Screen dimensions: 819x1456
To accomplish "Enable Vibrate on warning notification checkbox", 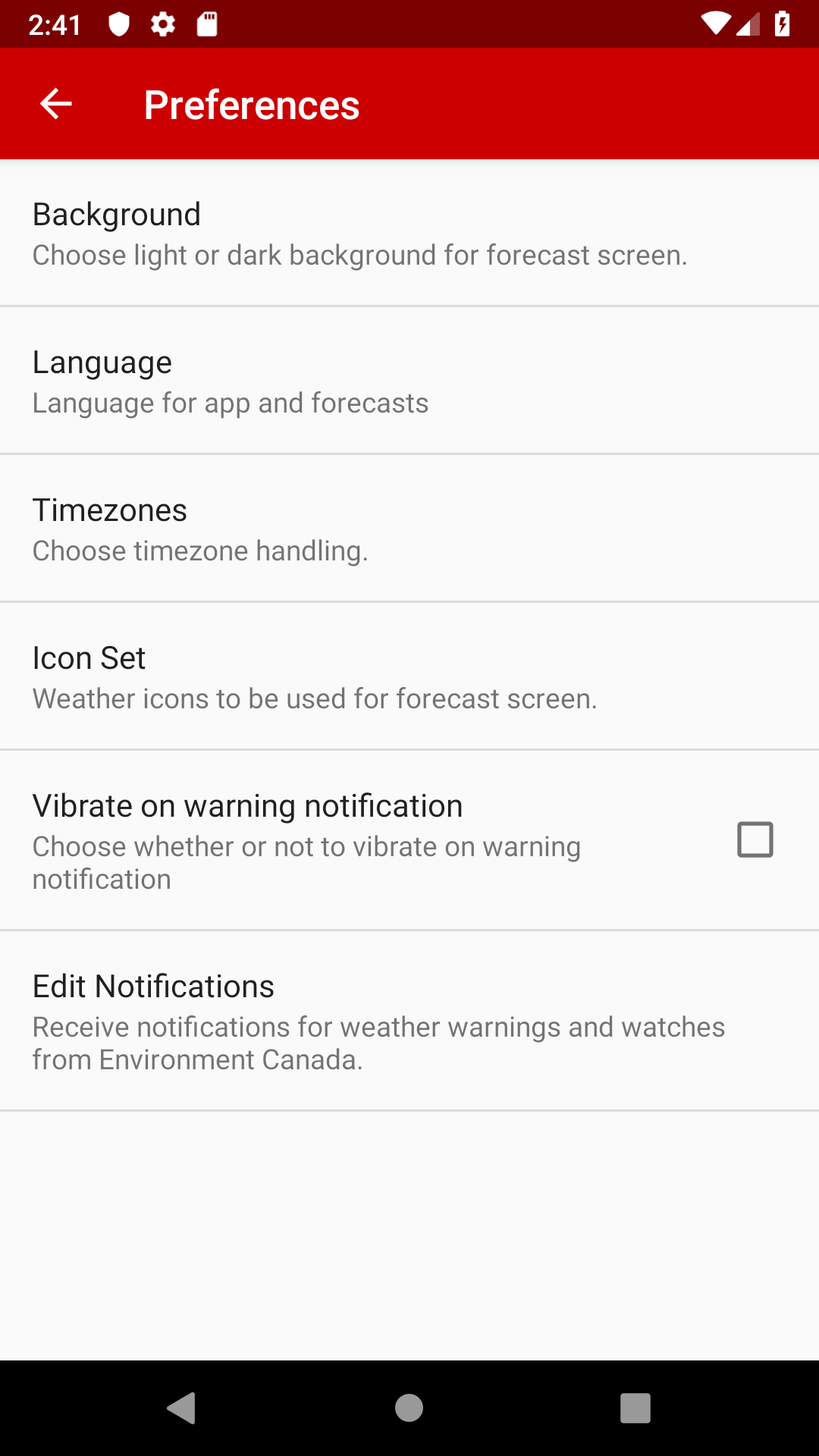I will click(x=755, y=840).
